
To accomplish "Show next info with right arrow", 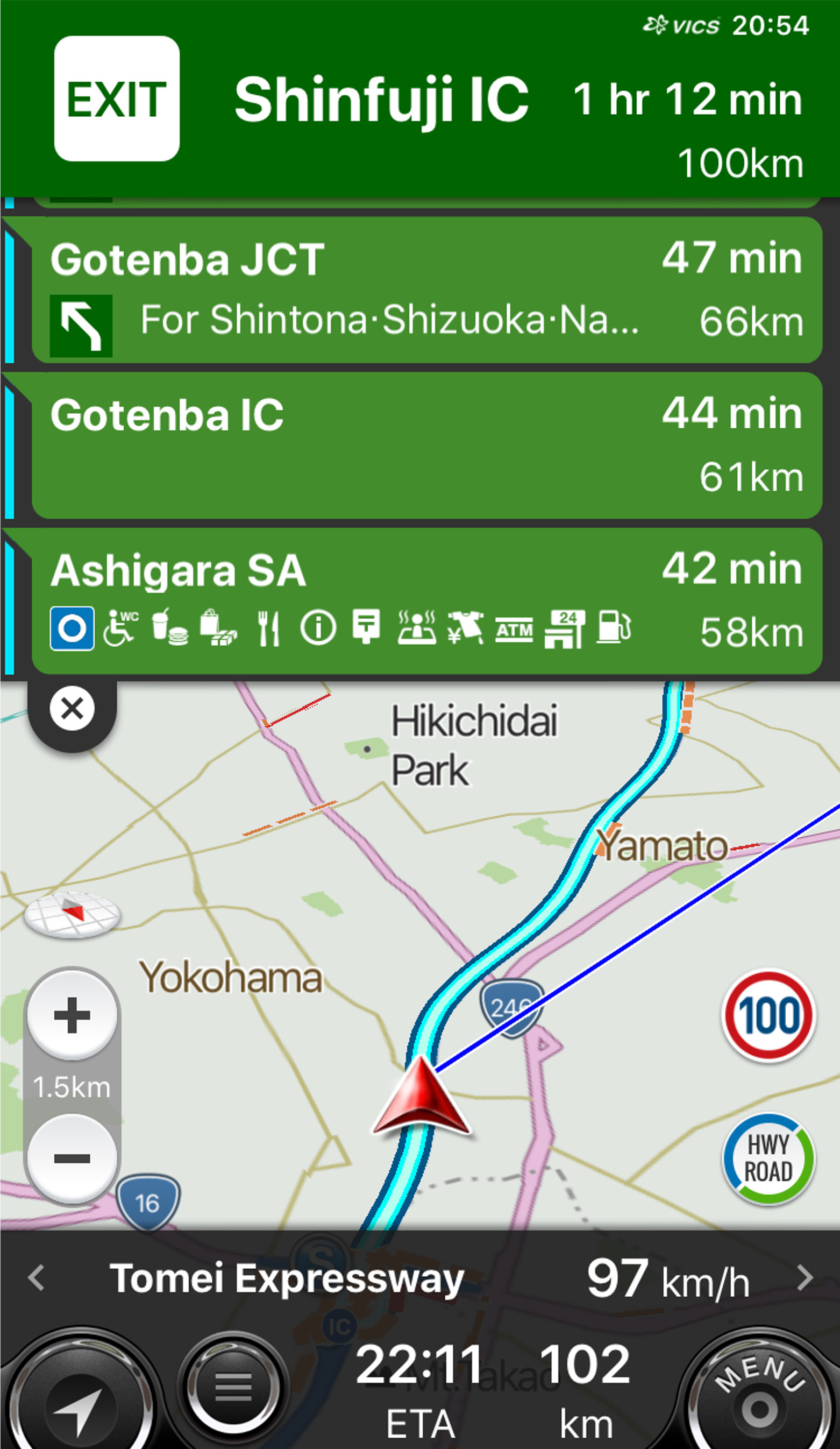I will click(806, 1279).
